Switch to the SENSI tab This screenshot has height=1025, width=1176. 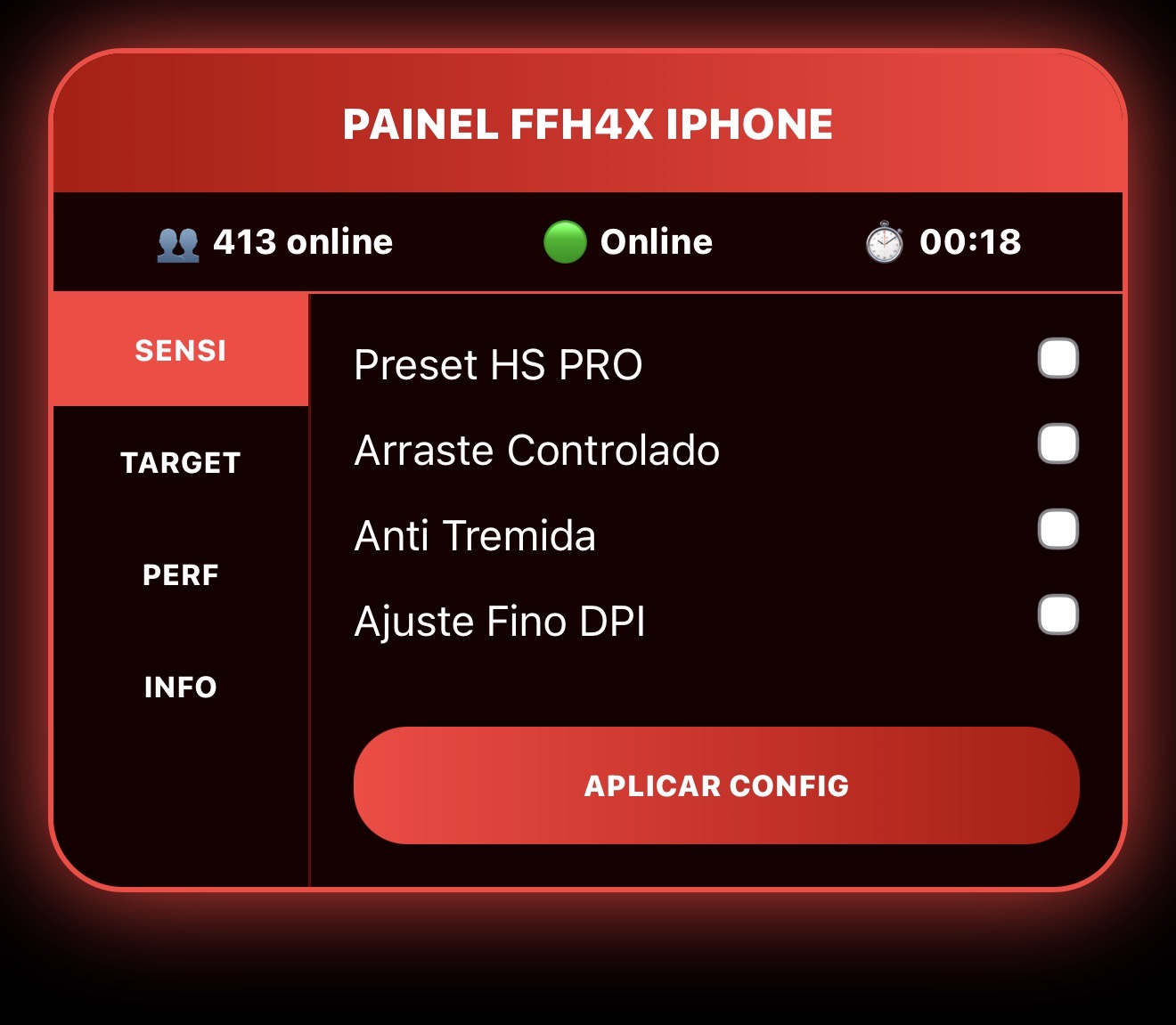(181, 350)
